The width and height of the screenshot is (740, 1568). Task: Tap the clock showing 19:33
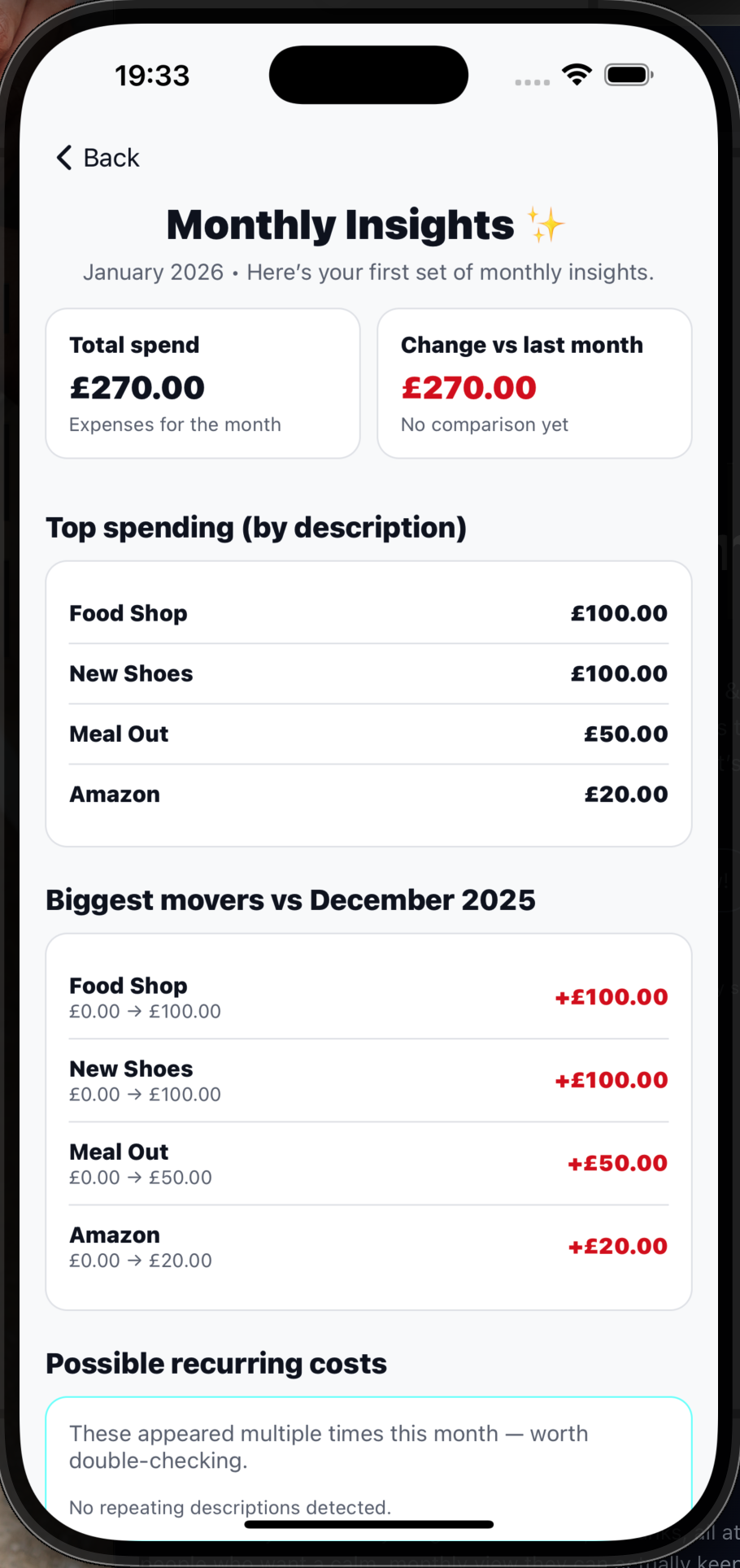[x=152, y=74]
